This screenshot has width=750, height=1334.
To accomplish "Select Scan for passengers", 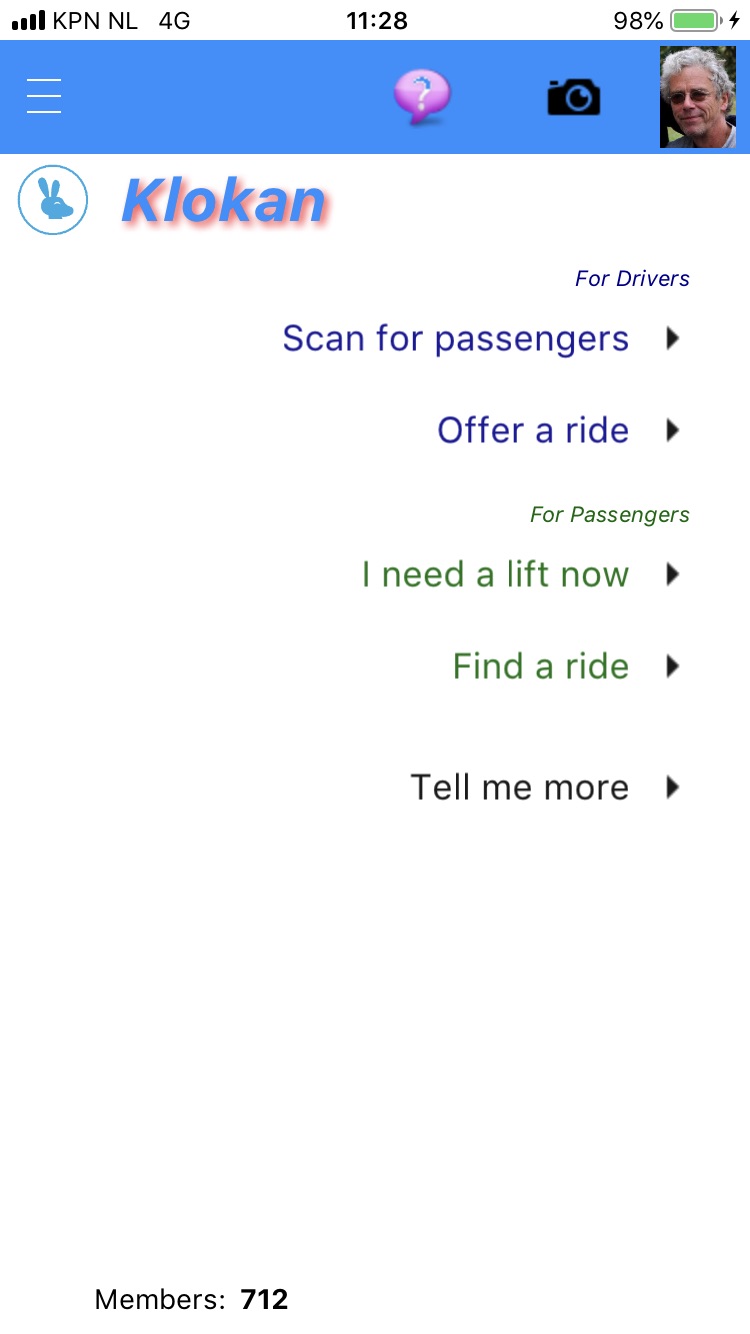I will (x=481, y=338).
